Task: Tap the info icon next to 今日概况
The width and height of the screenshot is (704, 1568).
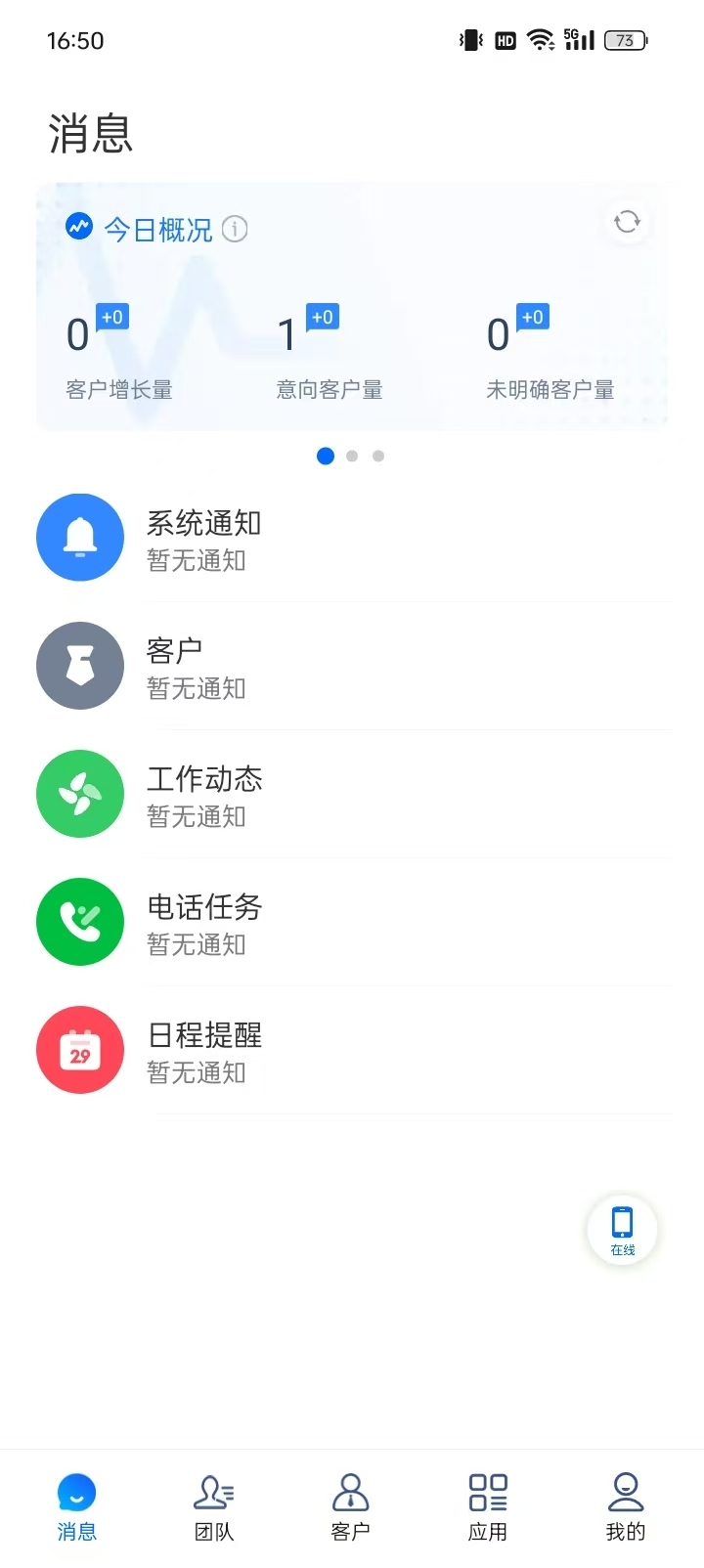Action: (234, 229)
